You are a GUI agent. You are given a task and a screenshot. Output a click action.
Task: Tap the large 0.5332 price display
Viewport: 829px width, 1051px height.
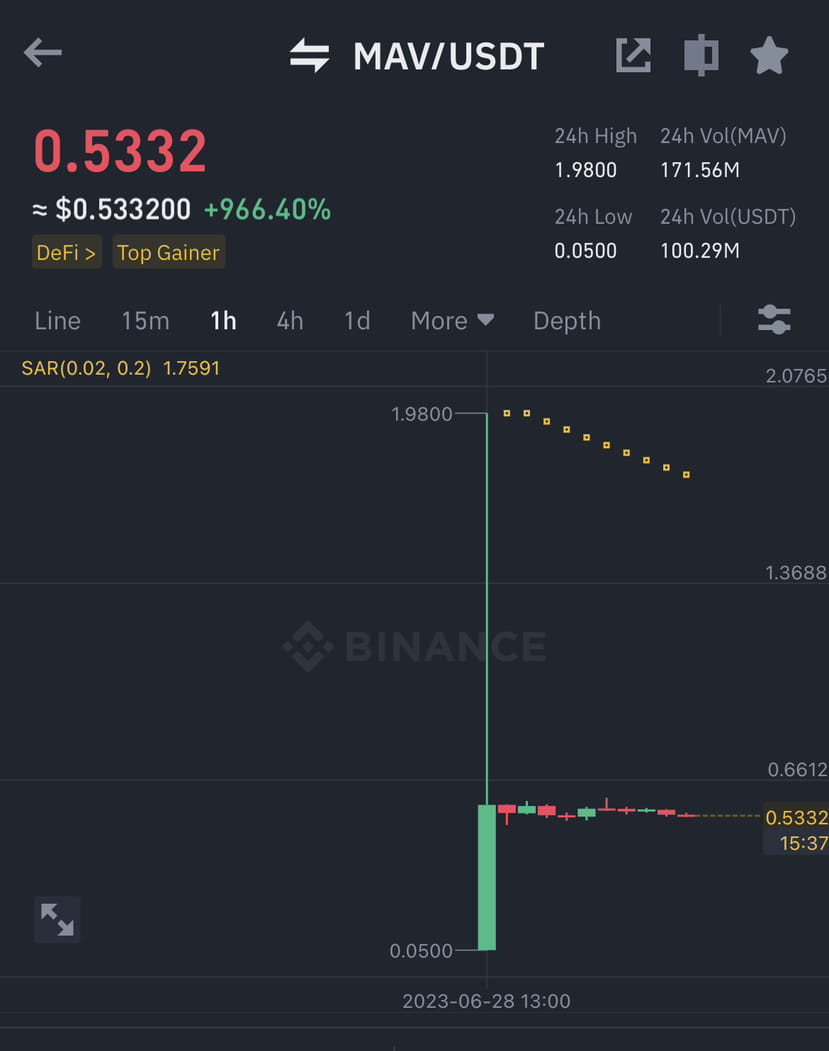coord(120,152)
